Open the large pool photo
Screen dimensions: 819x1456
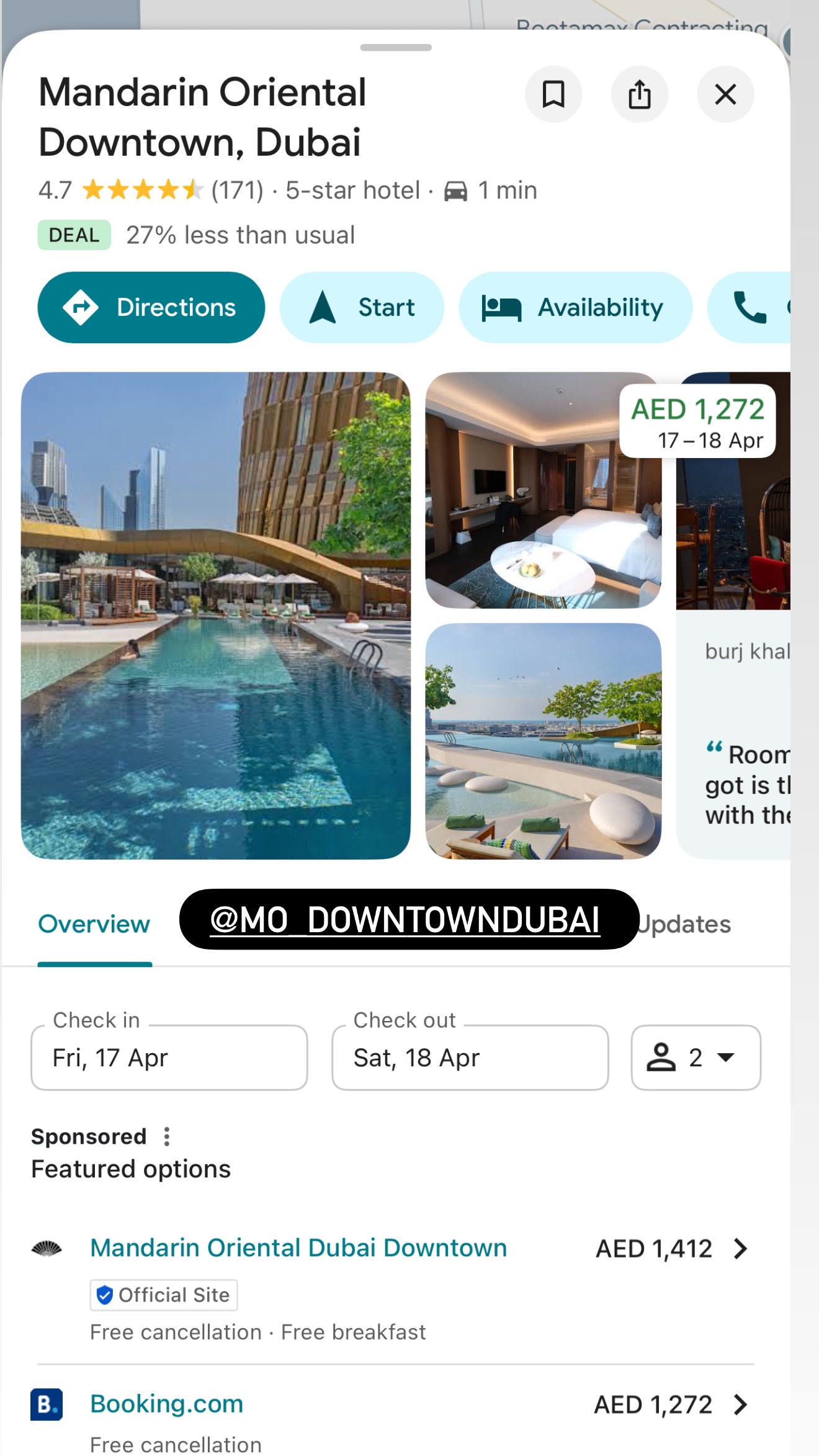(216, 616)
